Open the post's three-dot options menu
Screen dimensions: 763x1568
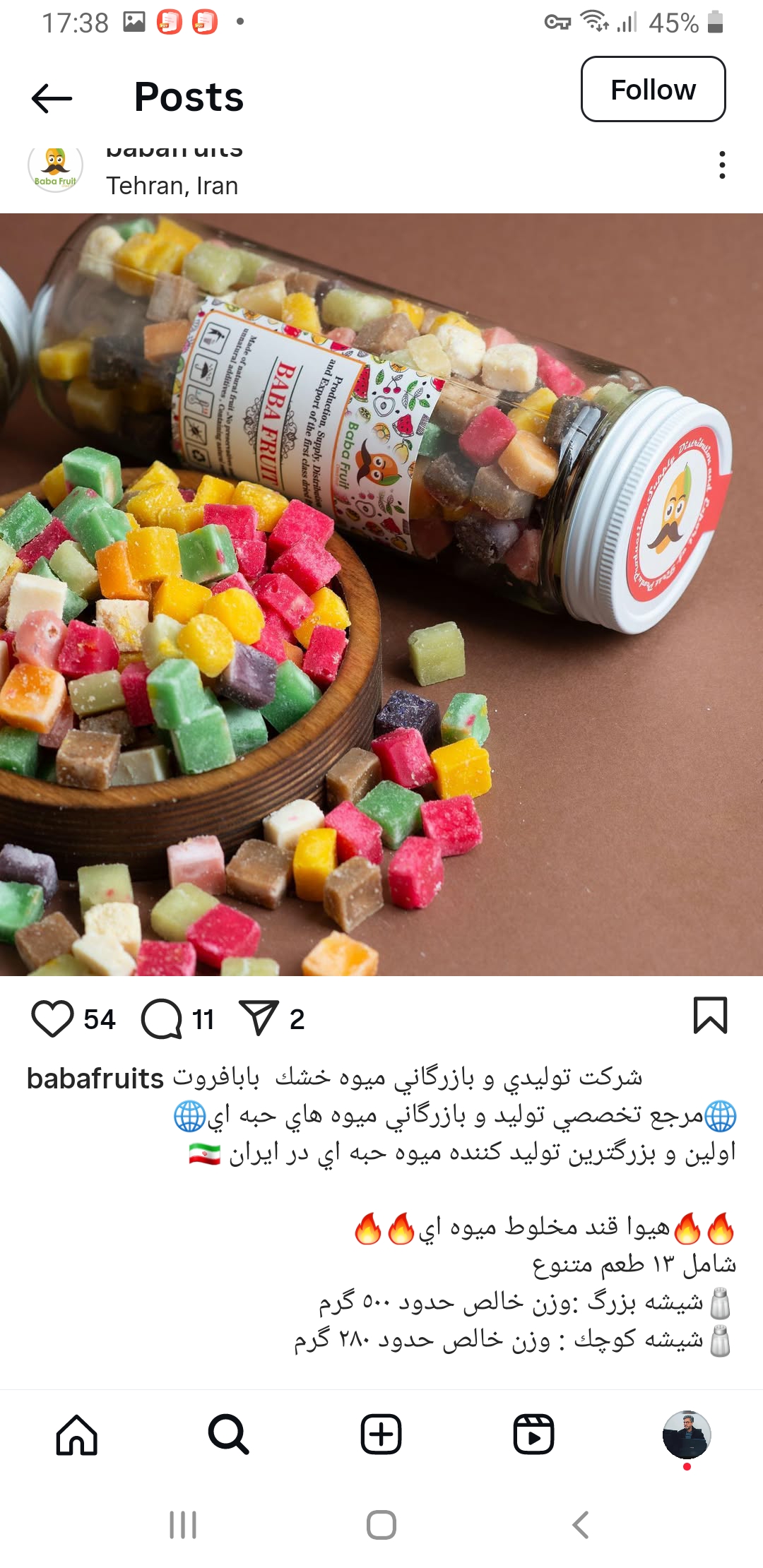[x=721, y=165]
